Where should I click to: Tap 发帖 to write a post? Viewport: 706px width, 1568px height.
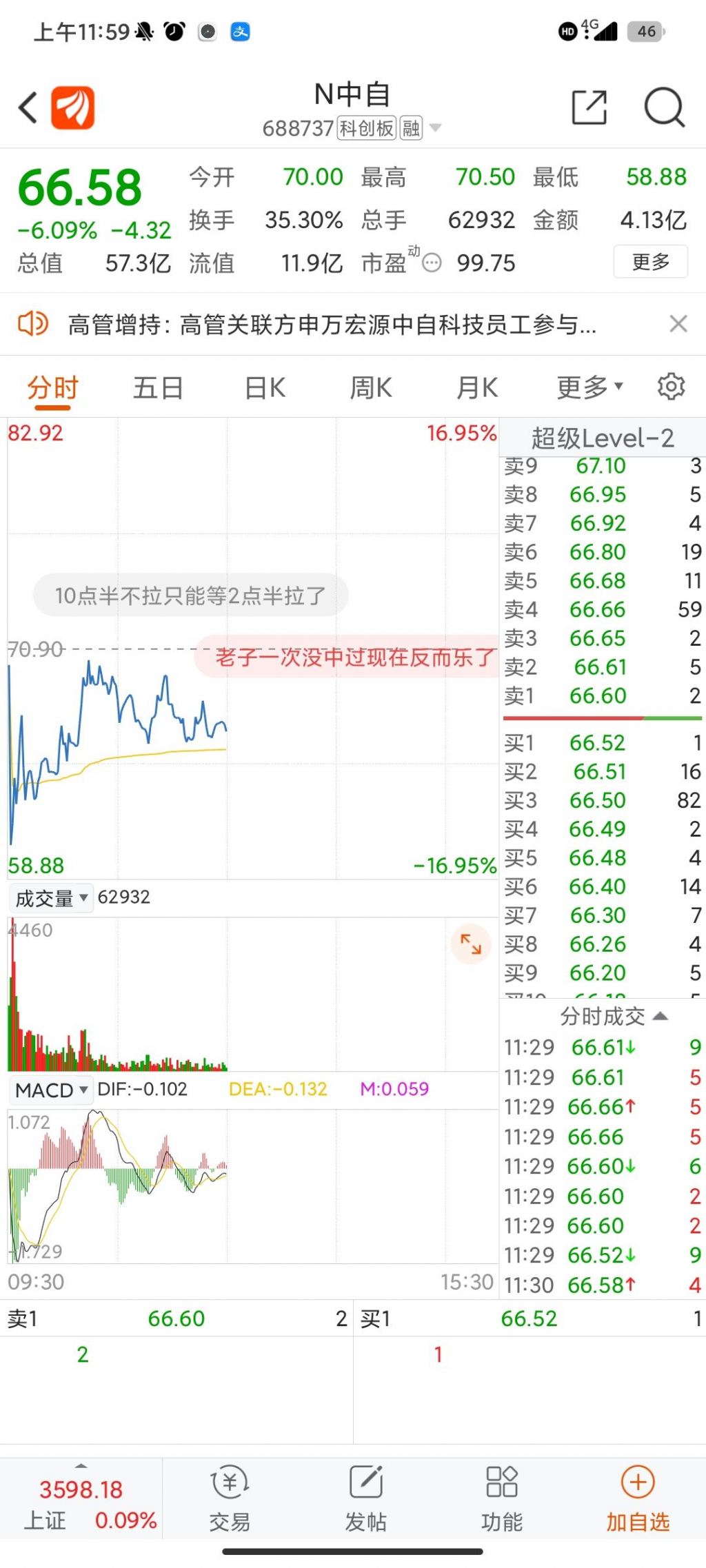[x=365, y=1499]
